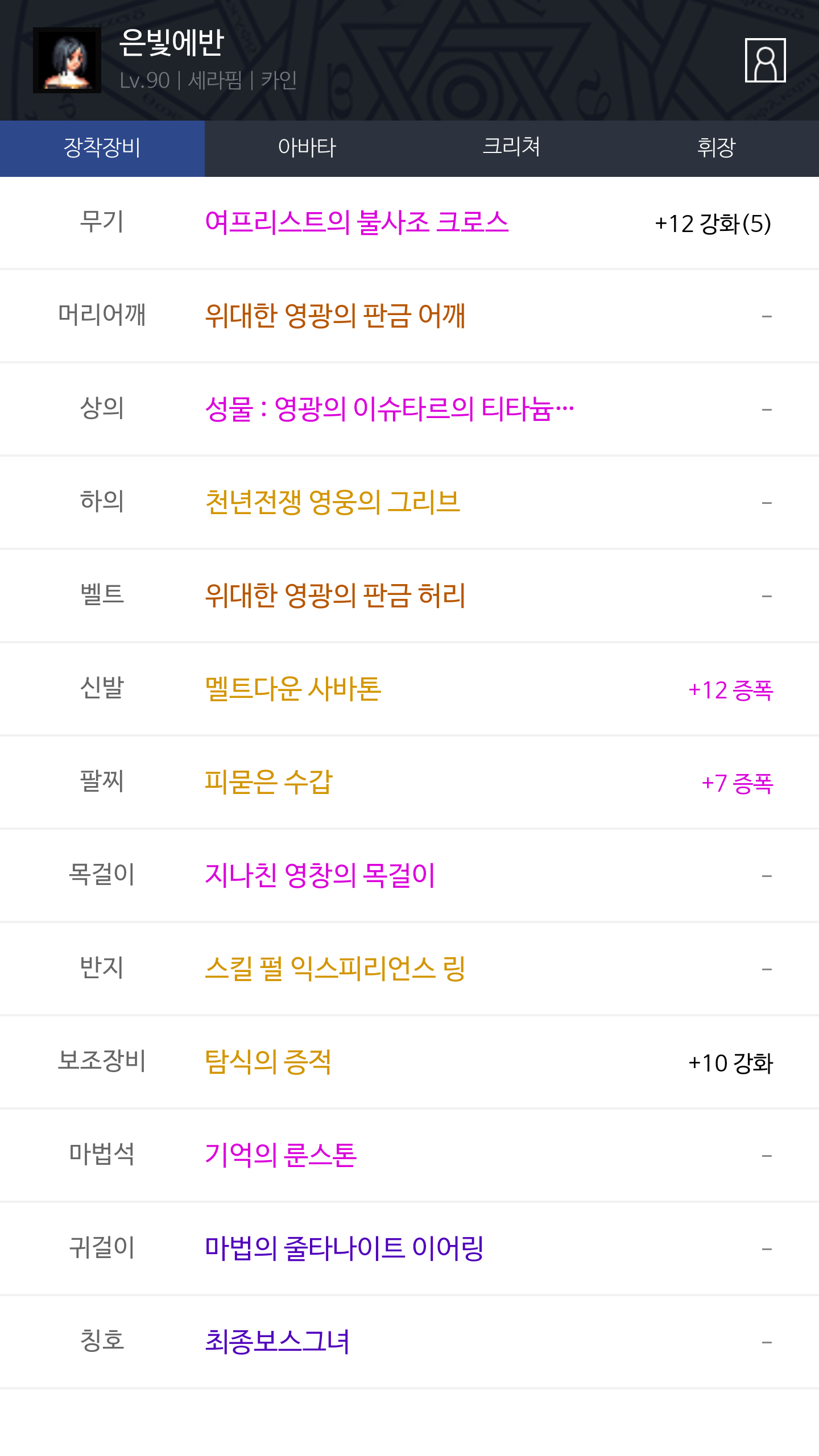The width and height of the screenshot is (819, 1456).
Task: View 멜트다운 사바톤 shoes item
Action: coord(409,689)
